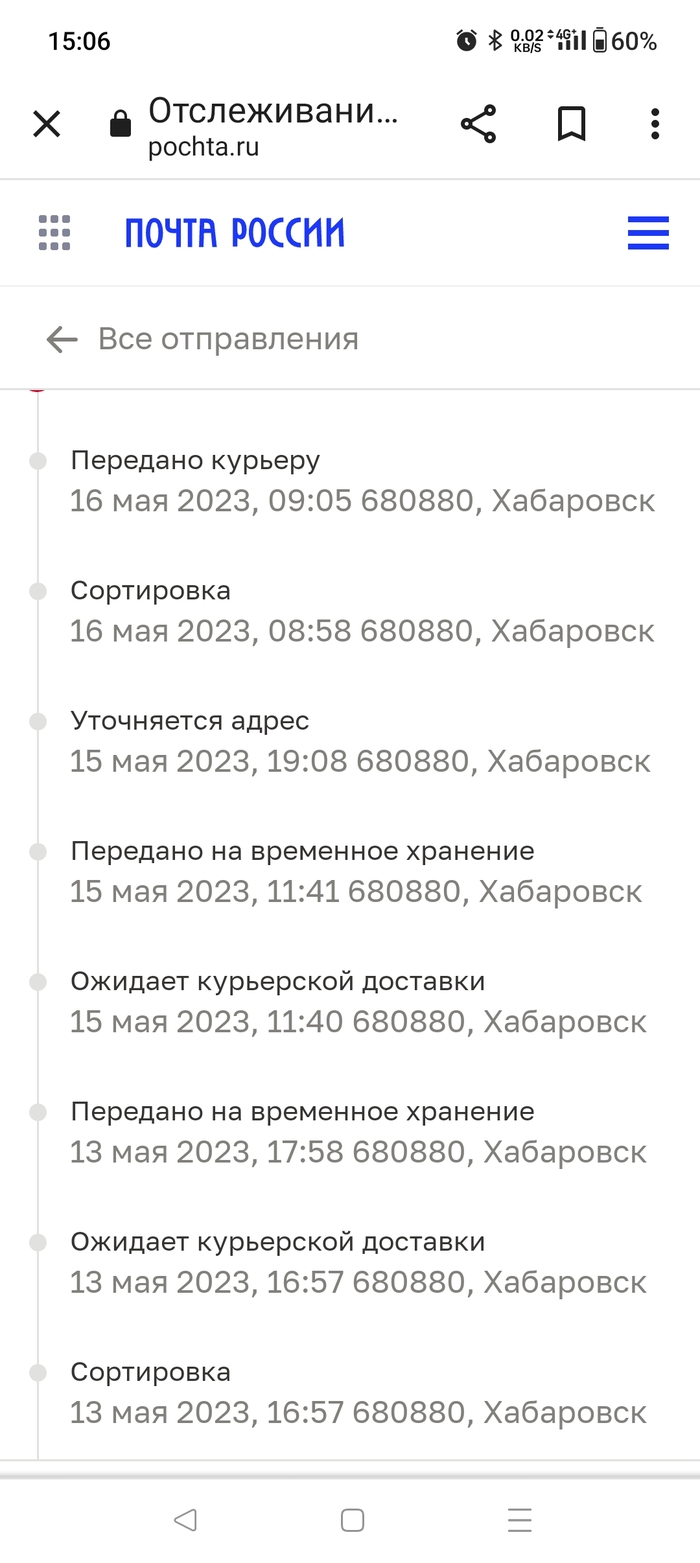This screenshot has height=1563, width=700.
Task: Open the services grid icon
Action: [54, 233]
